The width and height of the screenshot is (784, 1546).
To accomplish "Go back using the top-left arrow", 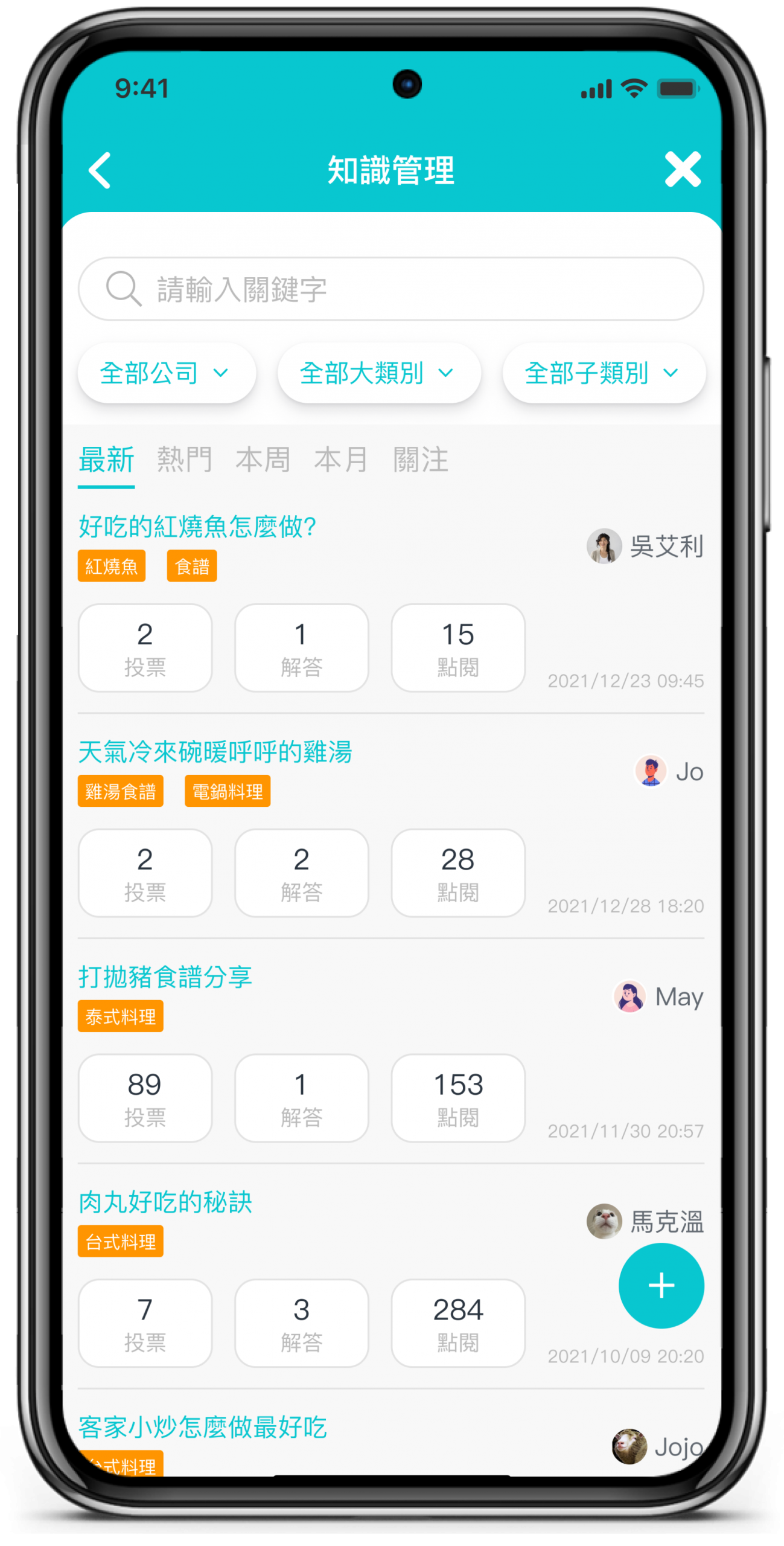I will [100, 171].
